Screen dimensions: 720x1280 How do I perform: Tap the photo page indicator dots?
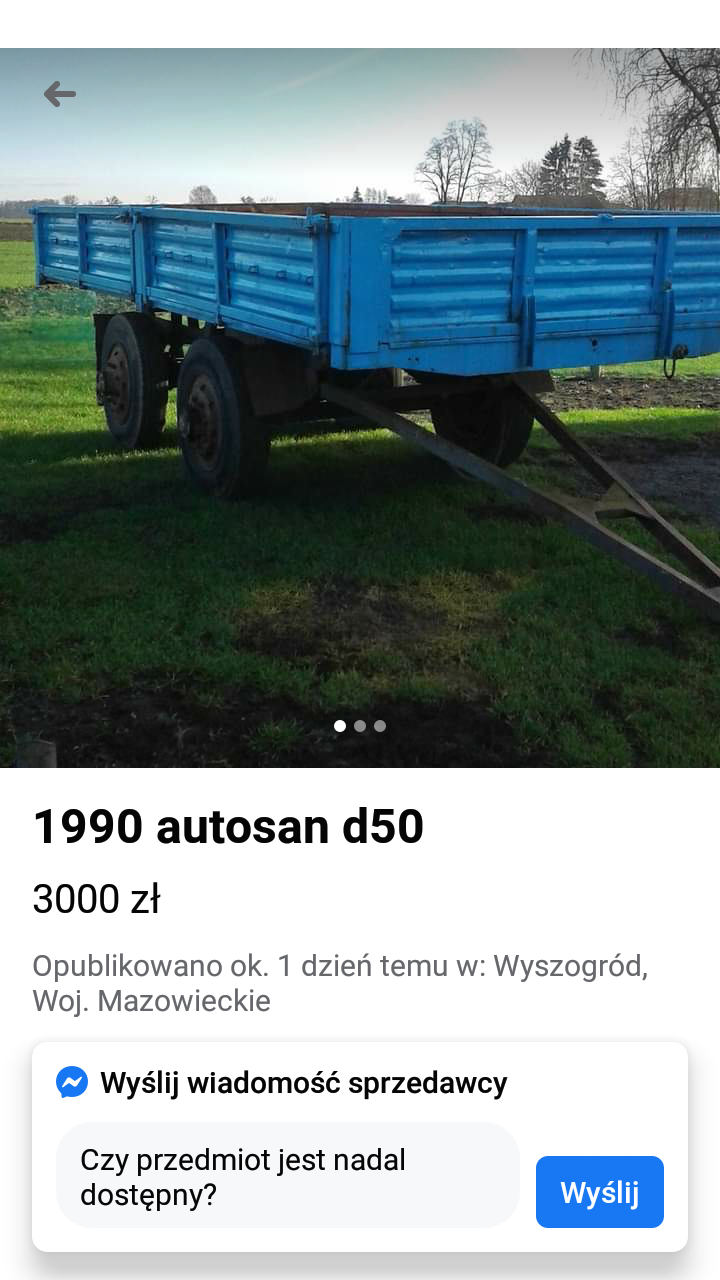pos(360,726)
